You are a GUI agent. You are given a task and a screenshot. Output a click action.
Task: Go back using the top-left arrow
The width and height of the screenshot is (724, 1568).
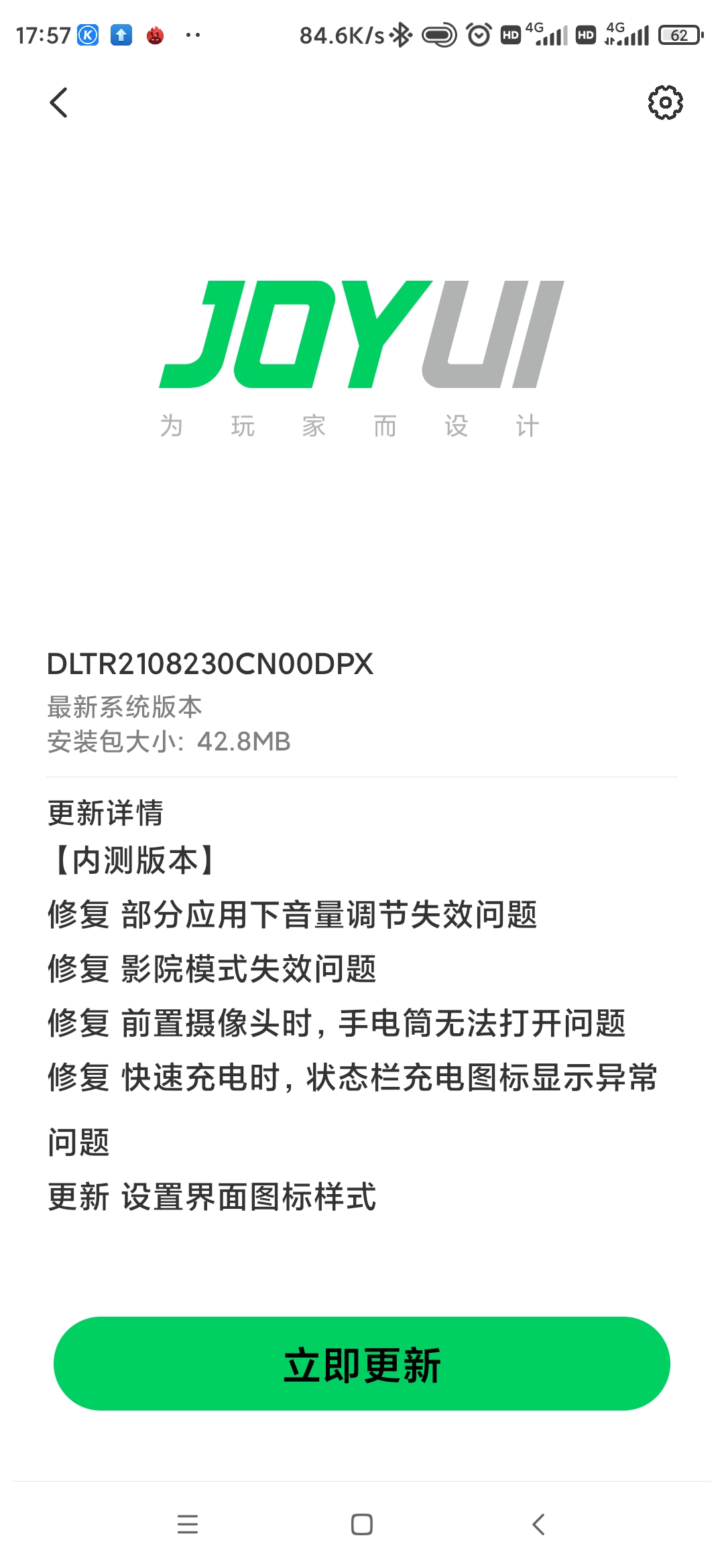(59, 103)
